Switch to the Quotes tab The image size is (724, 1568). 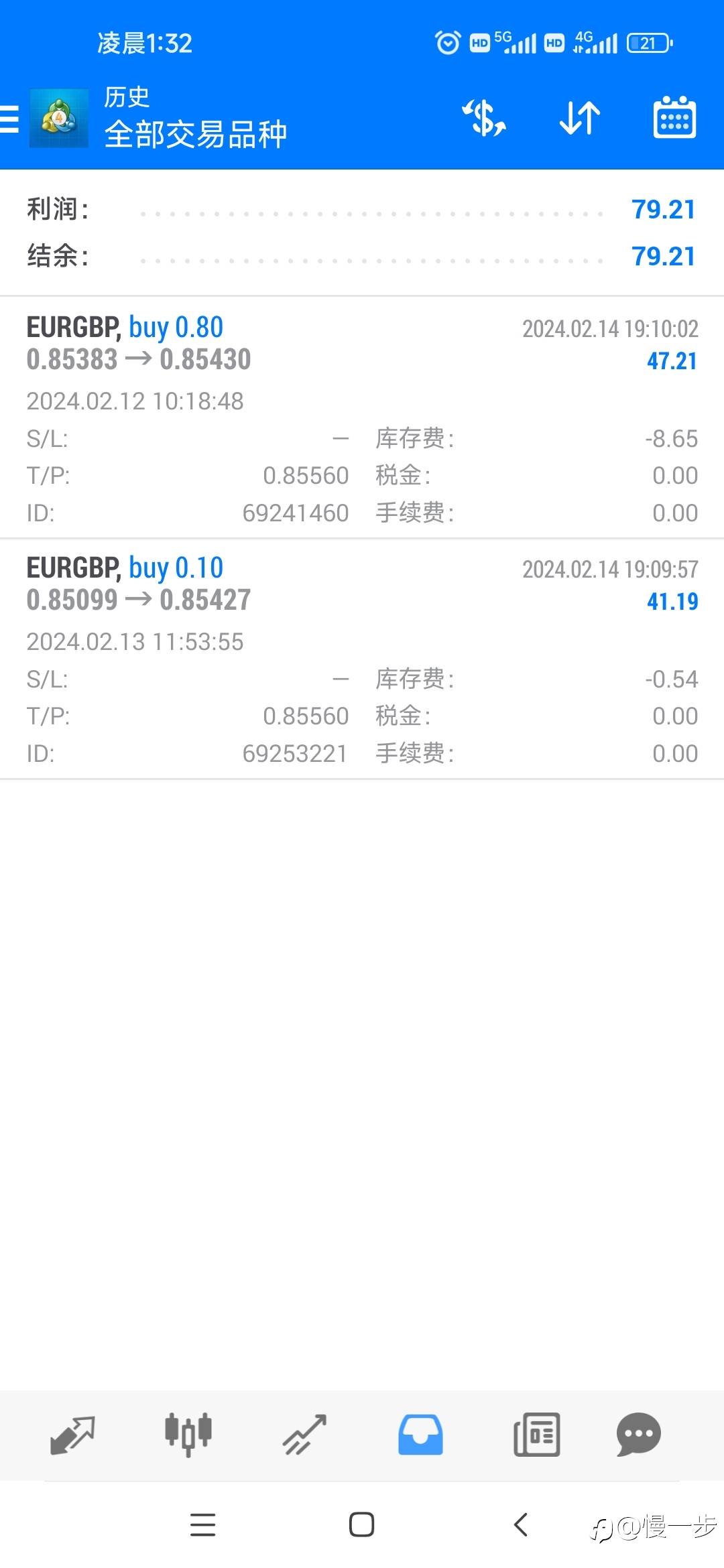pos(72,1435)
